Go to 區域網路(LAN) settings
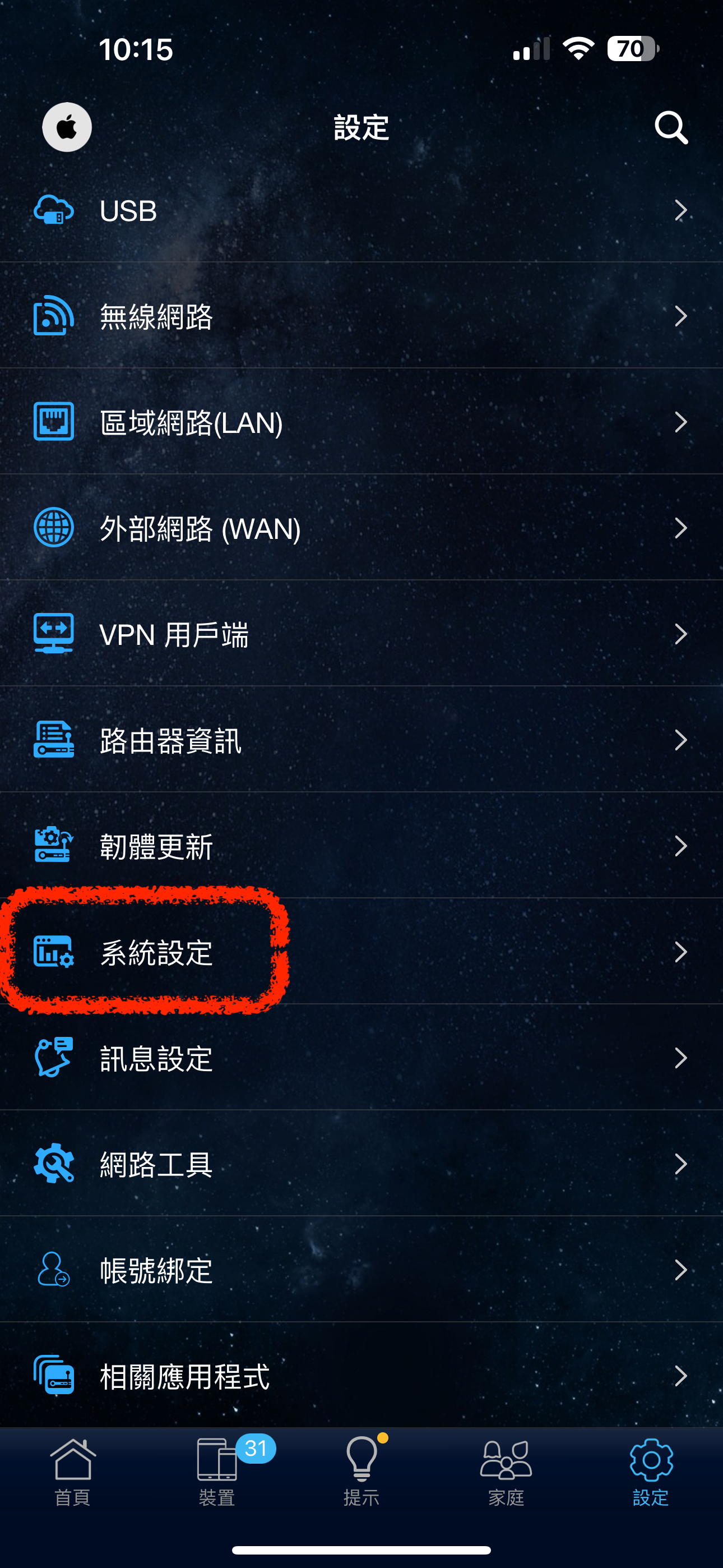 point(361,422)
